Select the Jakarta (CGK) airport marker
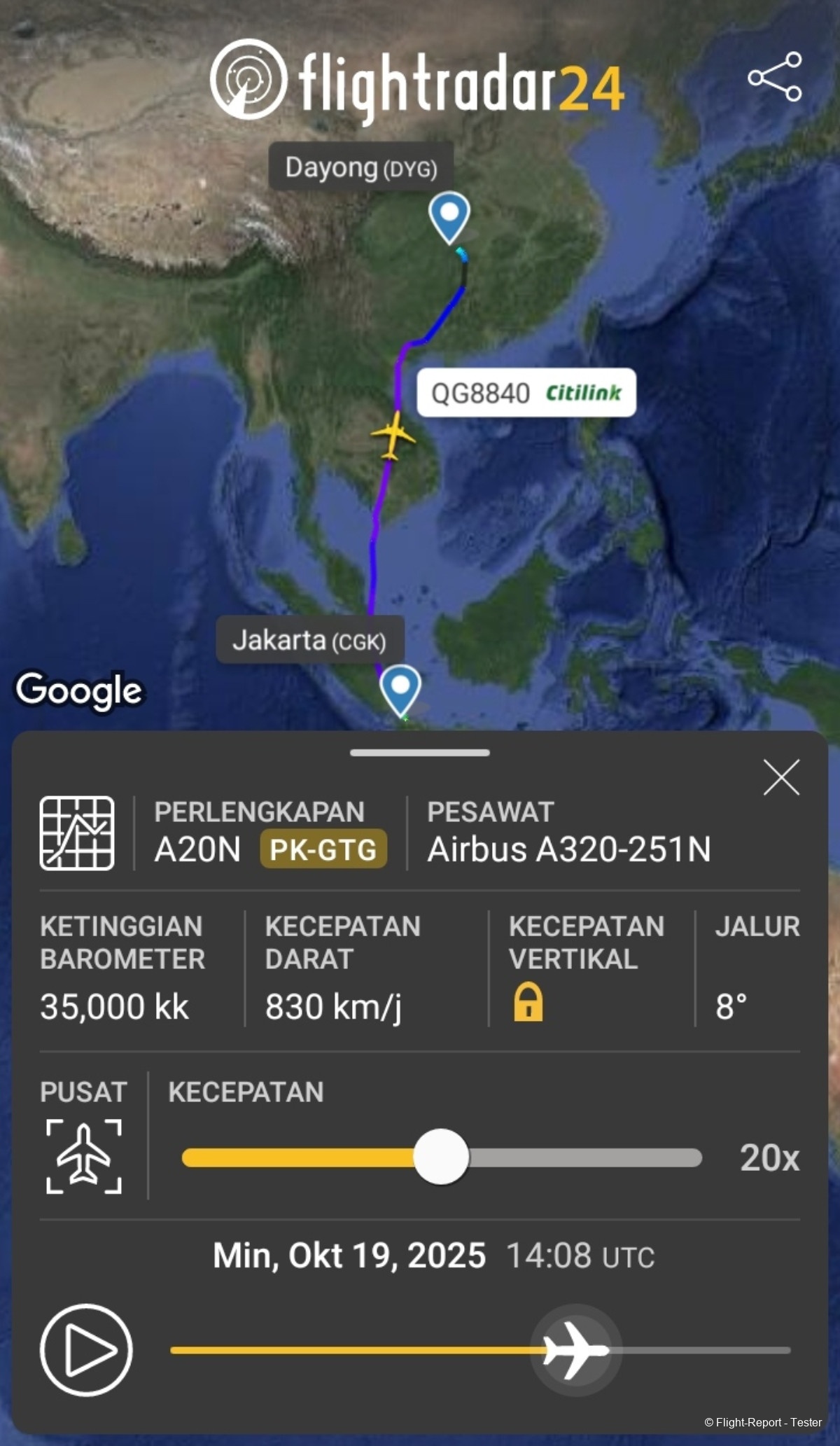Screen dimensions: 840x1446 point(400,689)
